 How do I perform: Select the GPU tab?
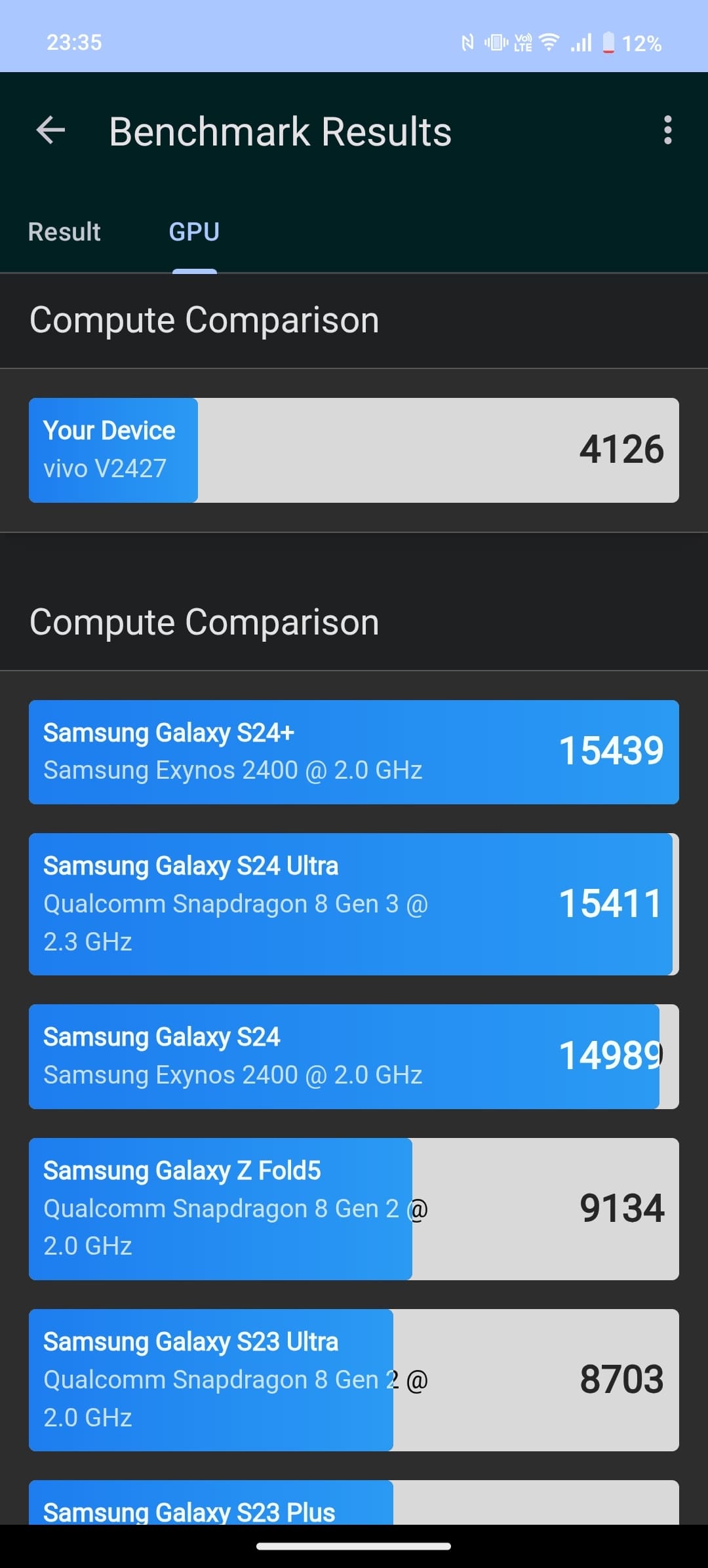point(194,232)
